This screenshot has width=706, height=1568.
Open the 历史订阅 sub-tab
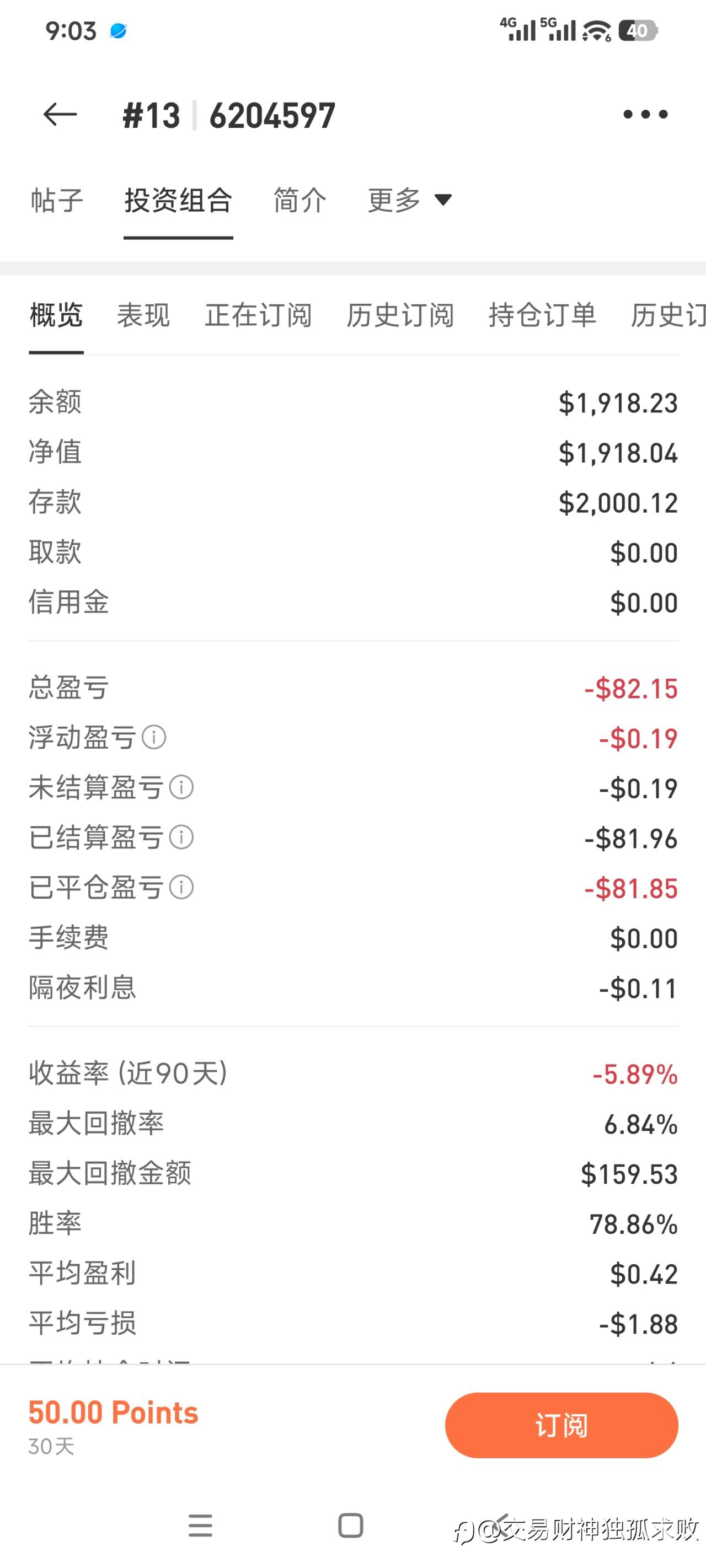(x=400, y=315)
